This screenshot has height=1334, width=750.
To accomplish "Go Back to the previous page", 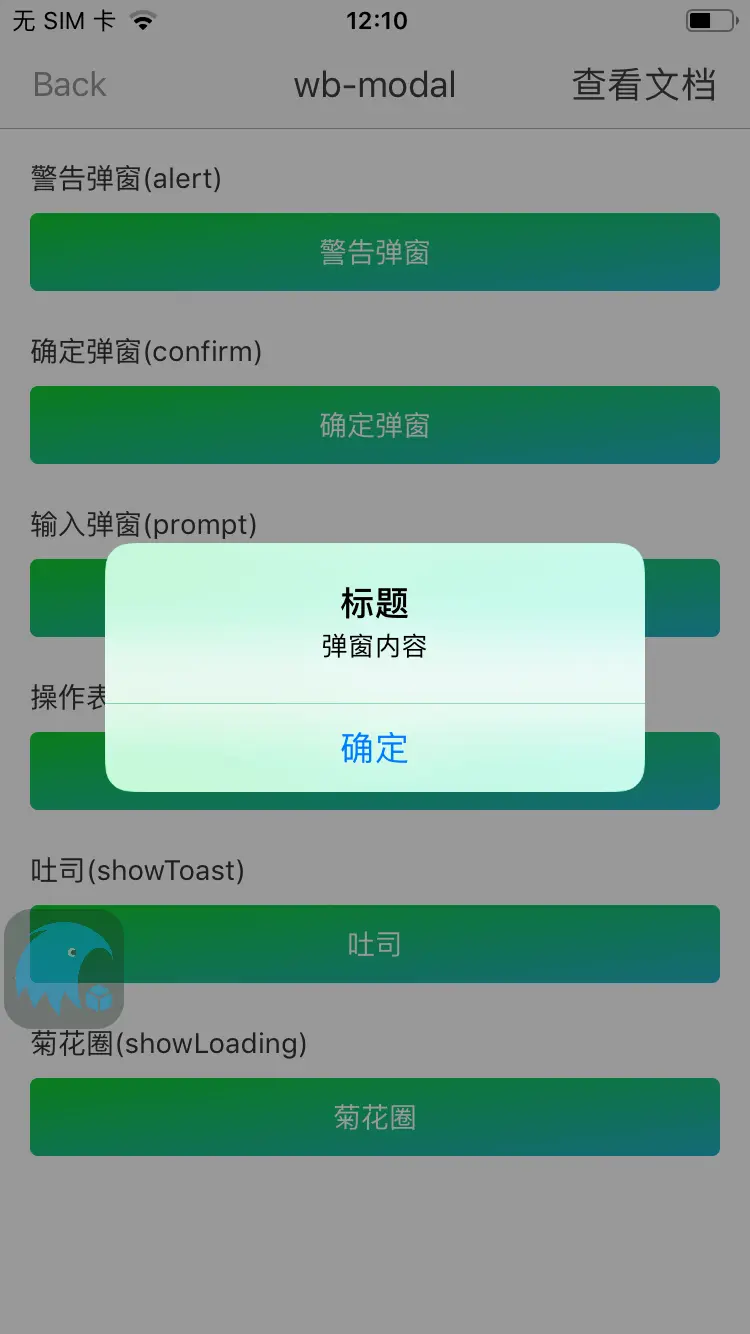I will point(69,85).
